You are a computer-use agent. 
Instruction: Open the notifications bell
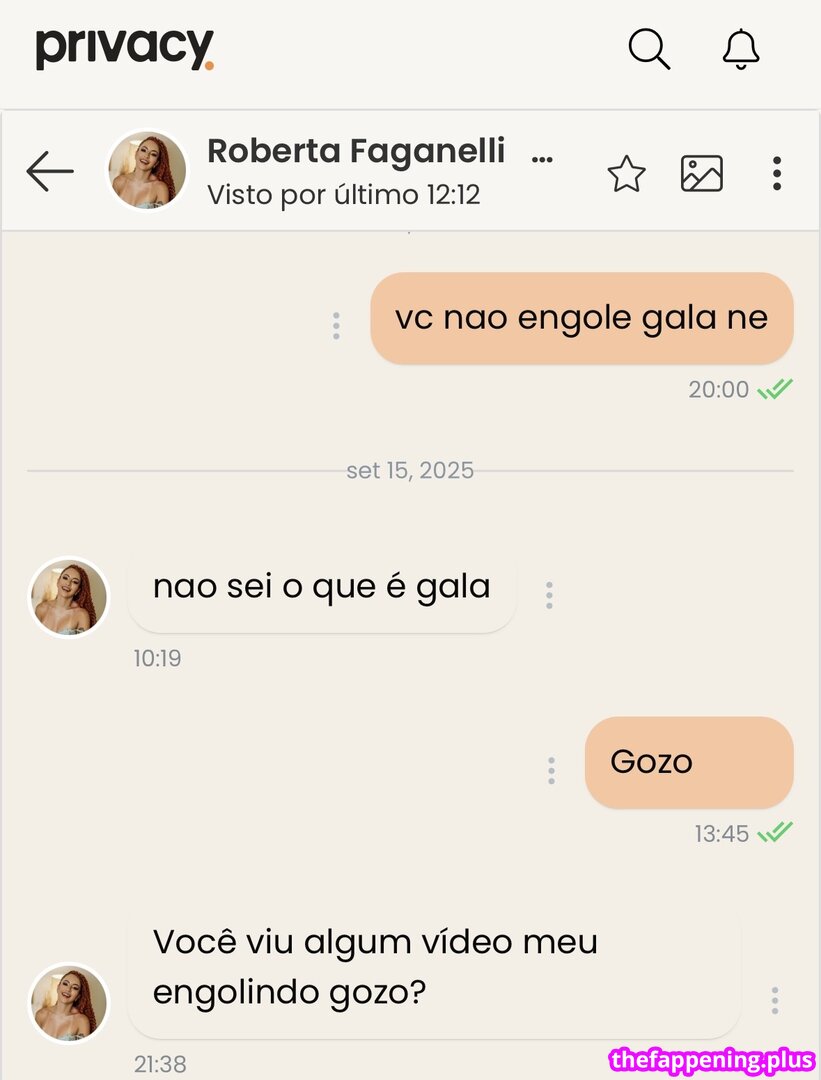741,48
